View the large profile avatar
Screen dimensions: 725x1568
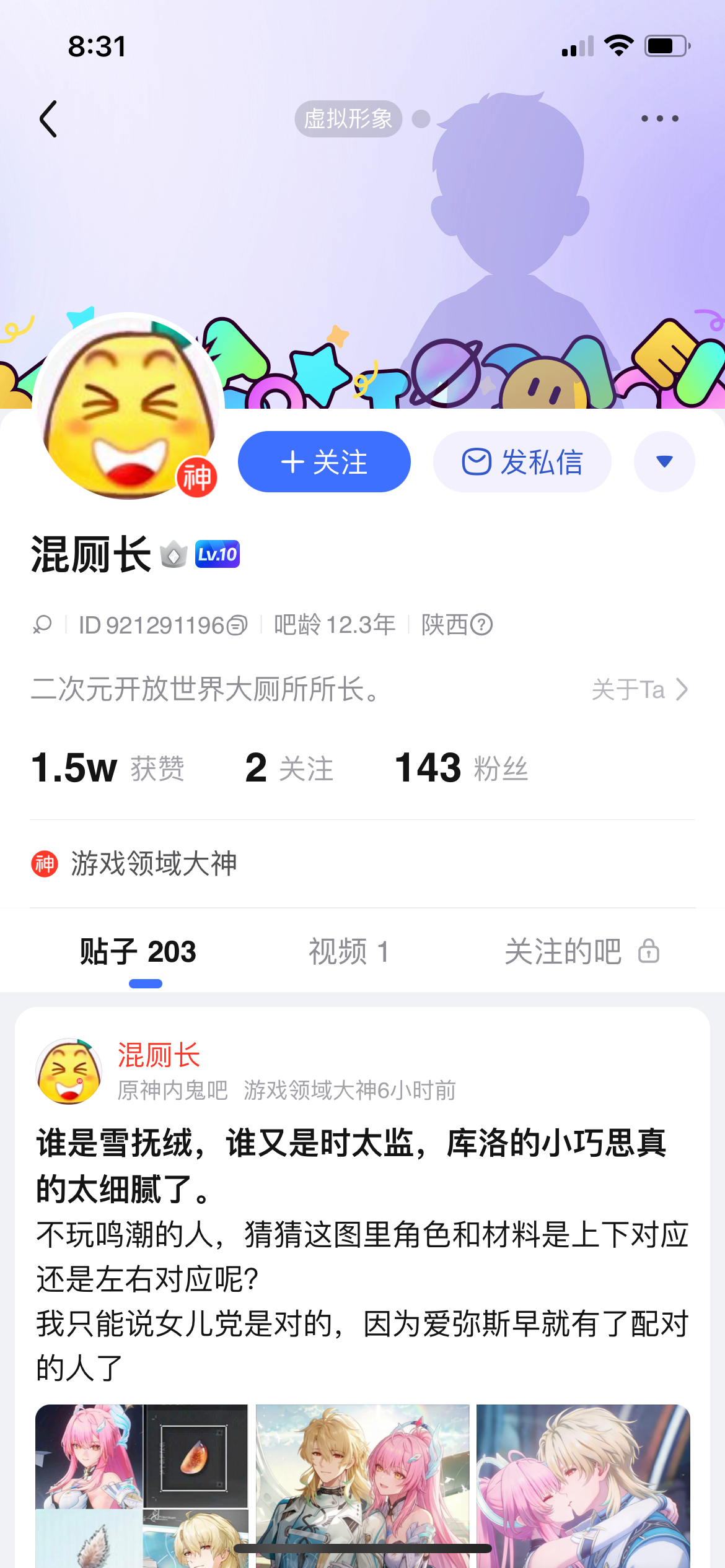coord(128,407)
